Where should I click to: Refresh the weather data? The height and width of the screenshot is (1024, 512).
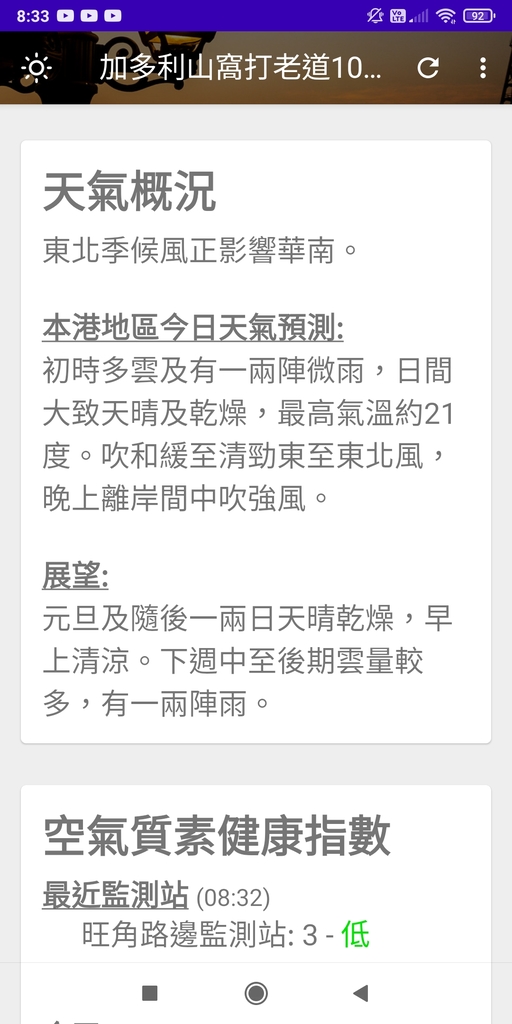coord(428,68)
